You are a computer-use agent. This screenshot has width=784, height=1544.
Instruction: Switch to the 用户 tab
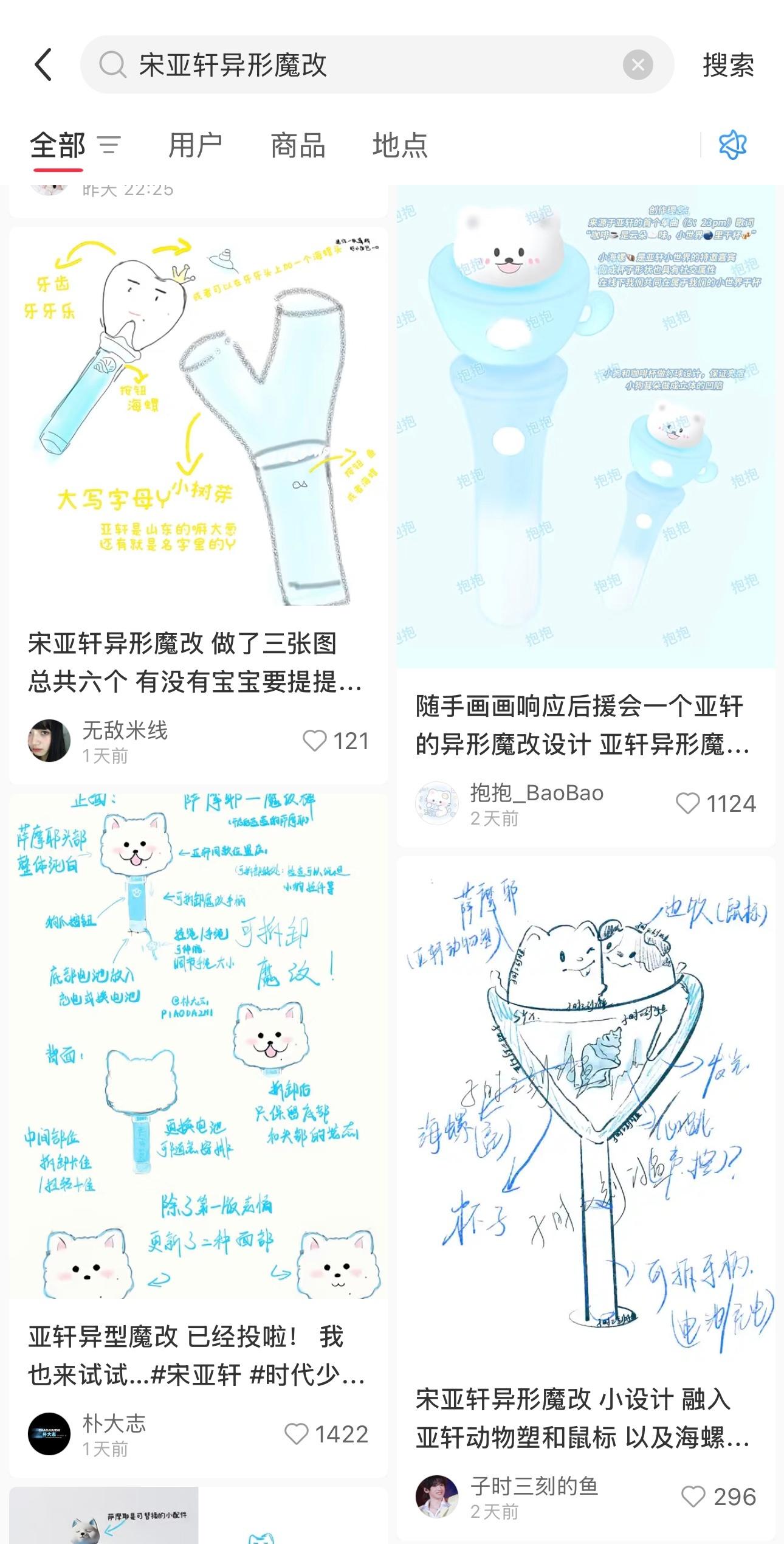pyautogui.click(x=194, y=146)
